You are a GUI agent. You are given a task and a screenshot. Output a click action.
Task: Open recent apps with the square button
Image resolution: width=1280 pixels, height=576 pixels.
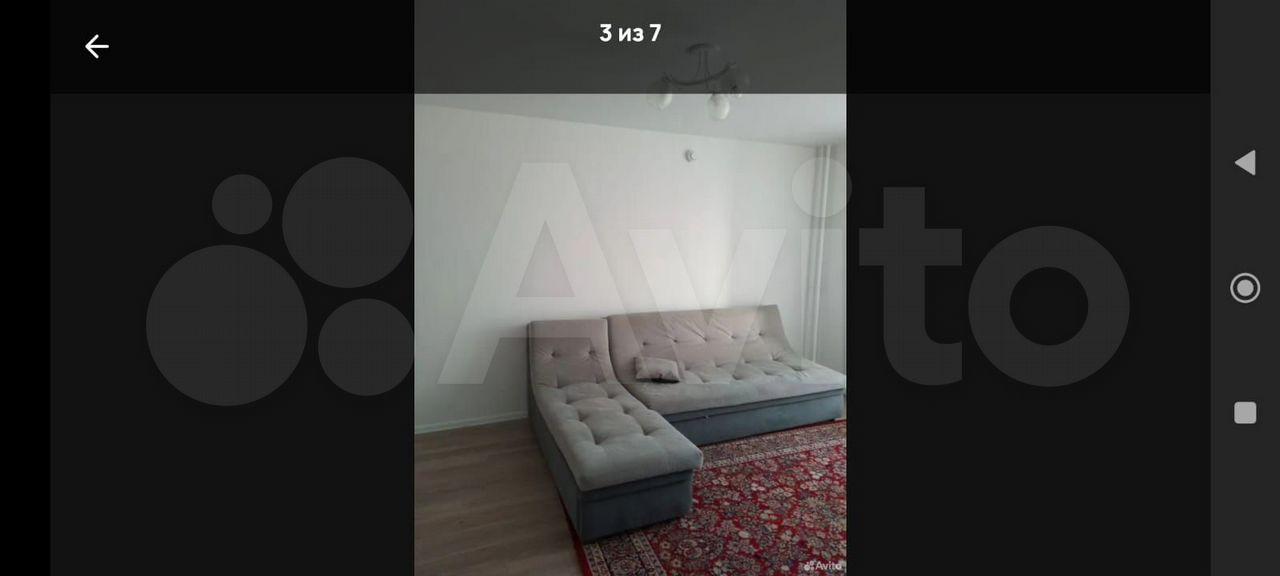tap(1244, 413)
